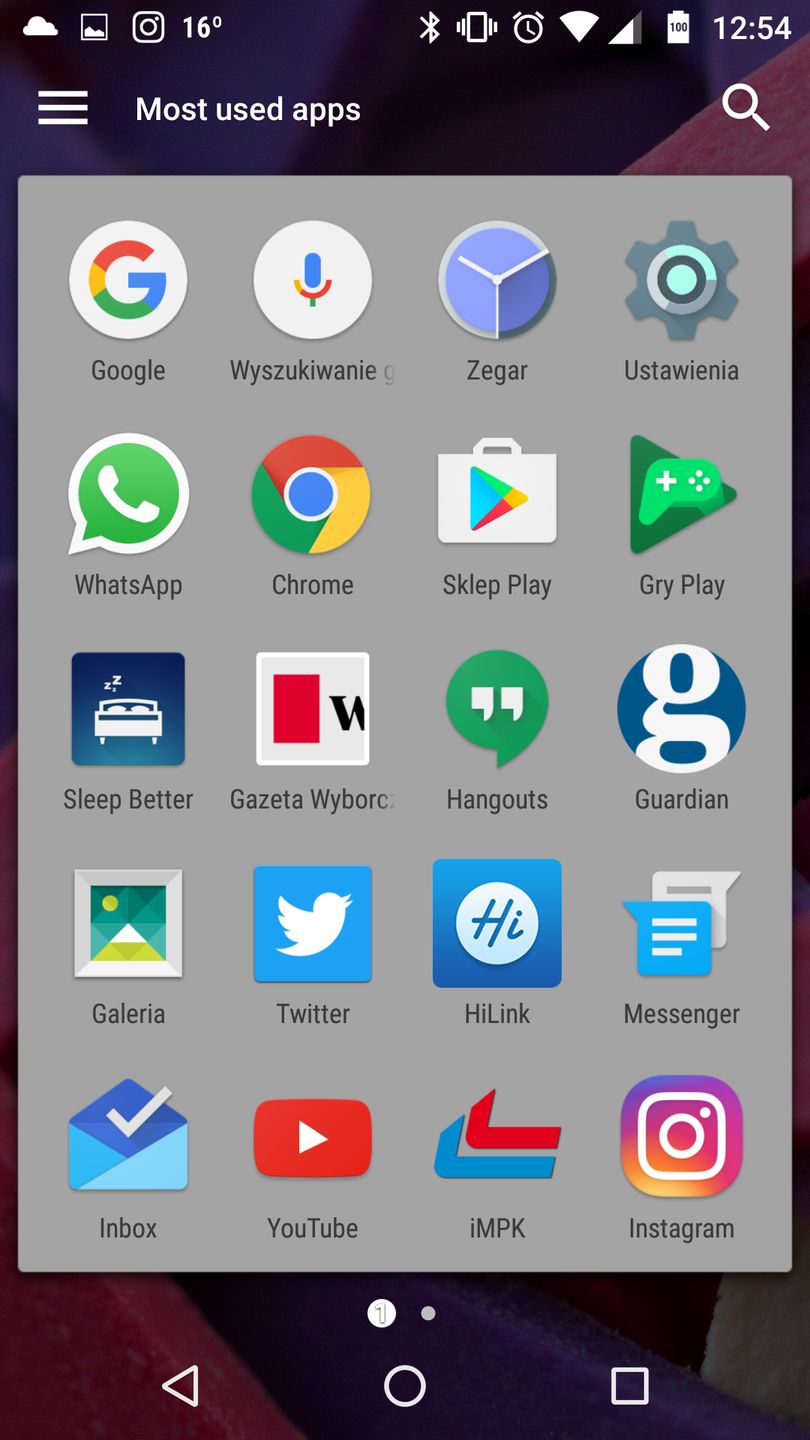
Task: Tap the search magnifier icon
Action: 746,108
